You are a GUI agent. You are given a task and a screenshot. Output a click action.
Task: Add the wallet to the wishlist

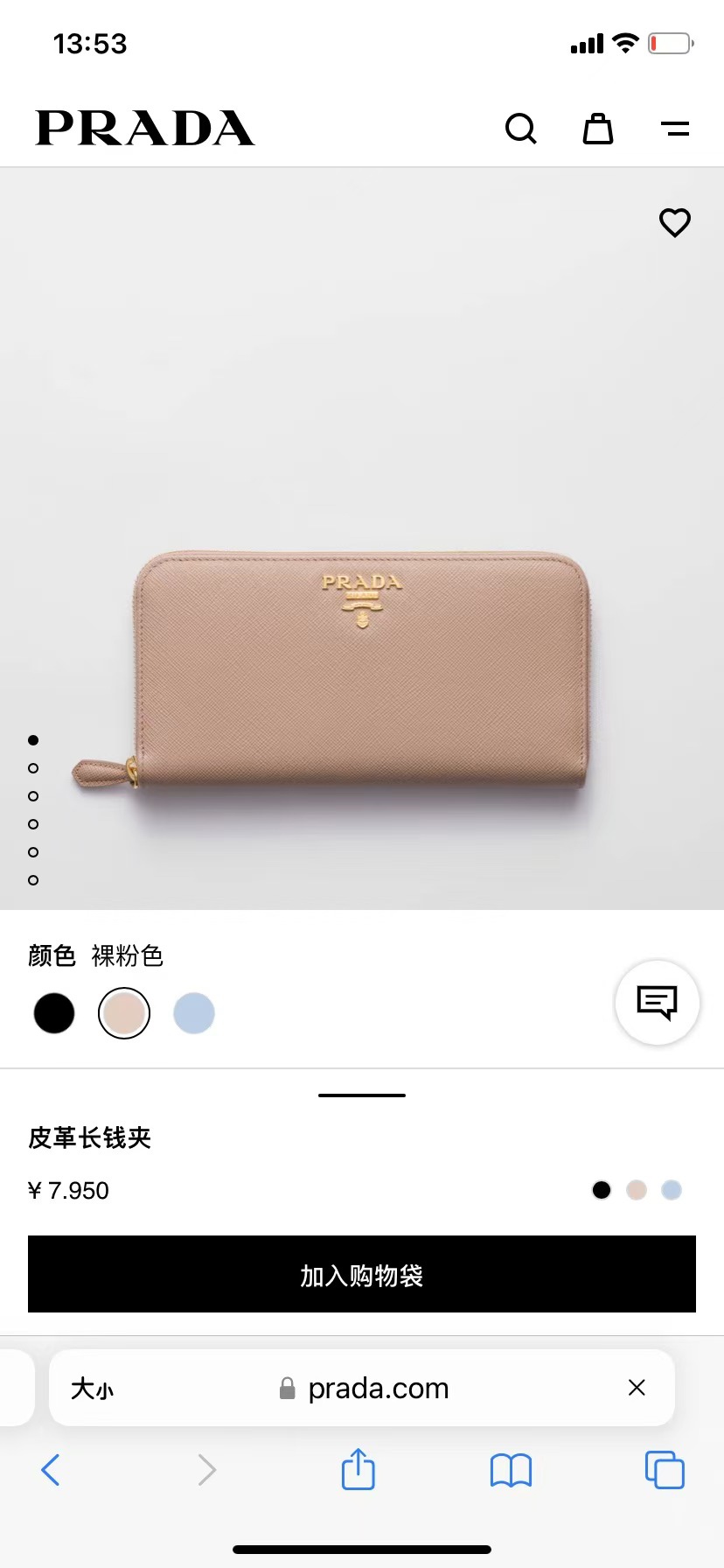[x=674, y=223]
